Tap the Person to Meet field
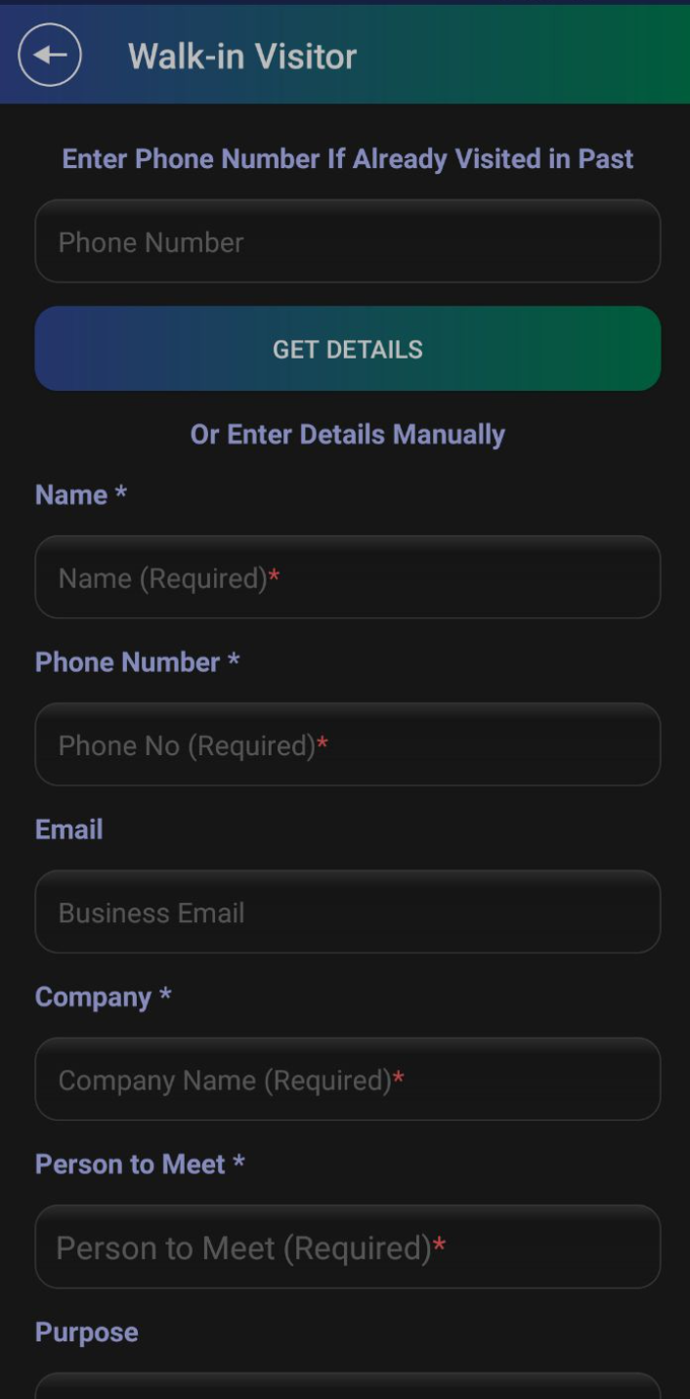This screenshot has width=690, height=1399. point(347,1246)
